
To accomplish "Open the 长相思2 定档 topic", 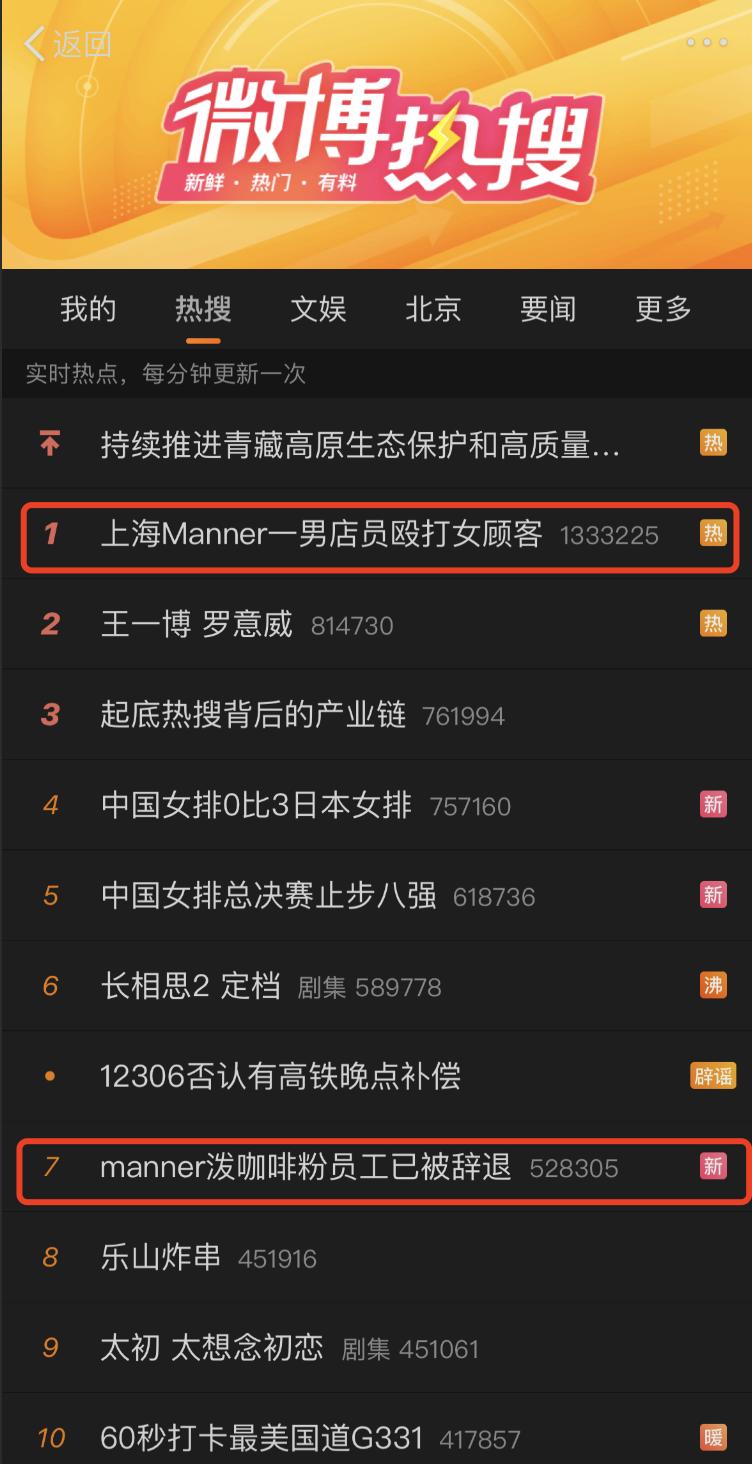I will 190,987.
